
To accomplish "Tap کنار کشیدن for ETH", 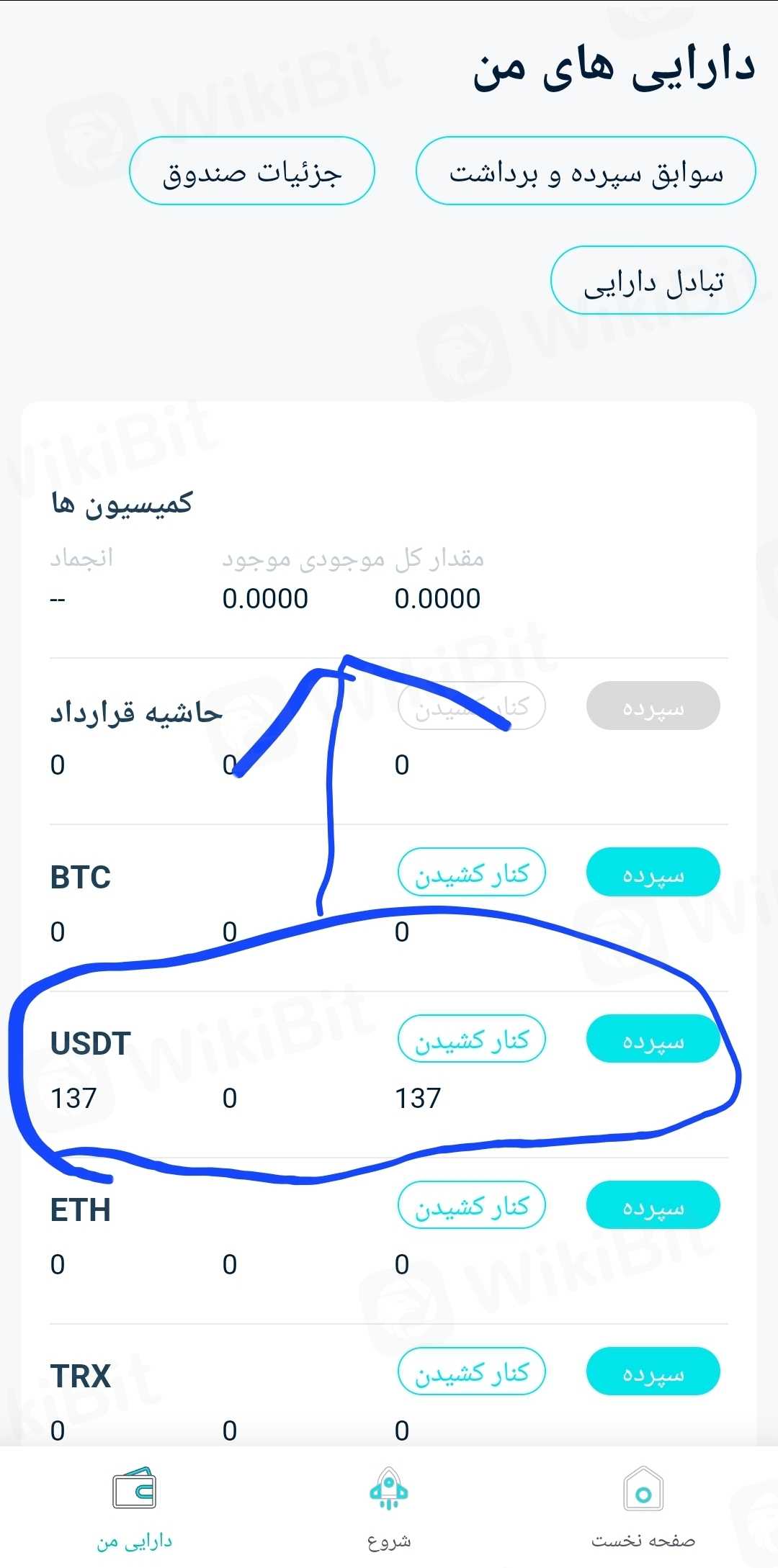I will (472, 1205).
